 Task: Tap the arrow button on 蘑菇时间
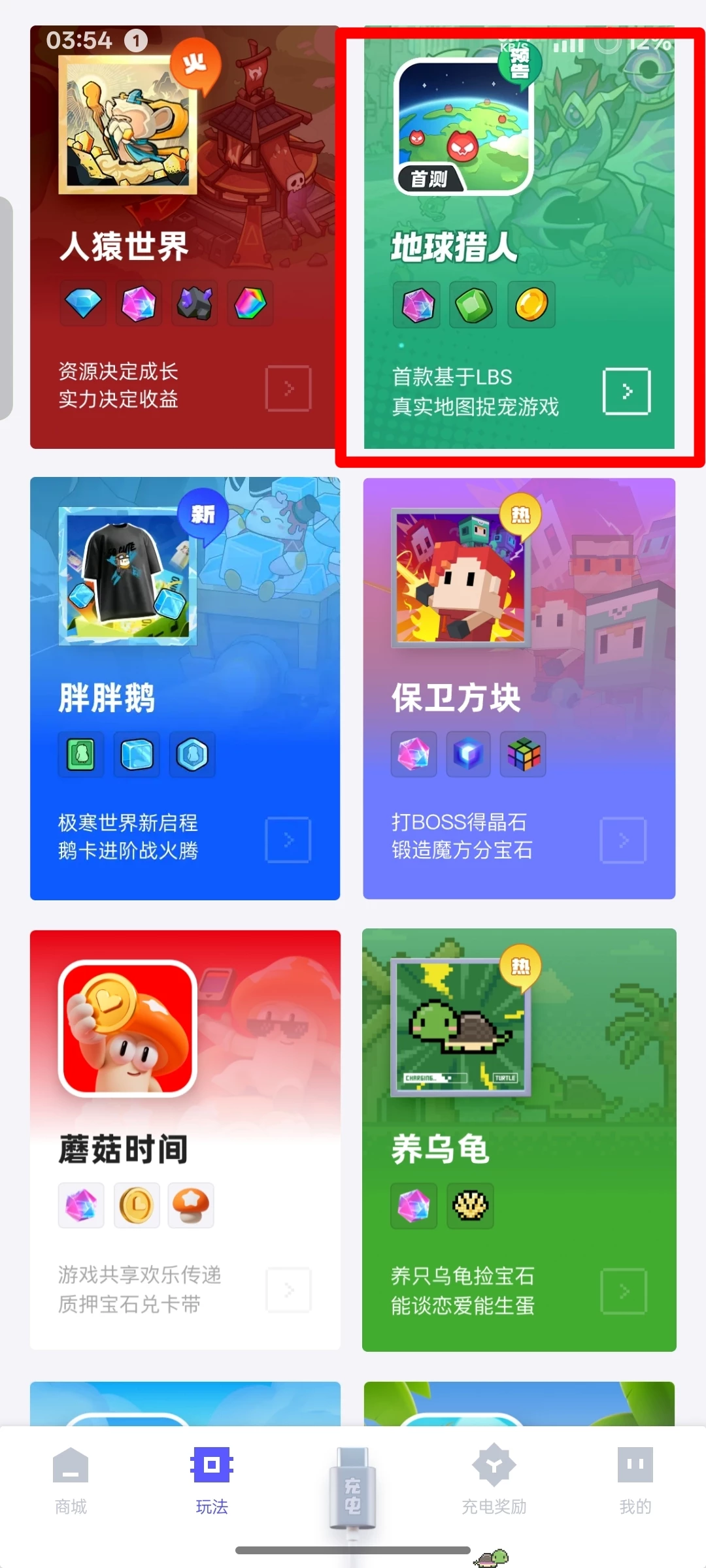[x=288, y=1290]
